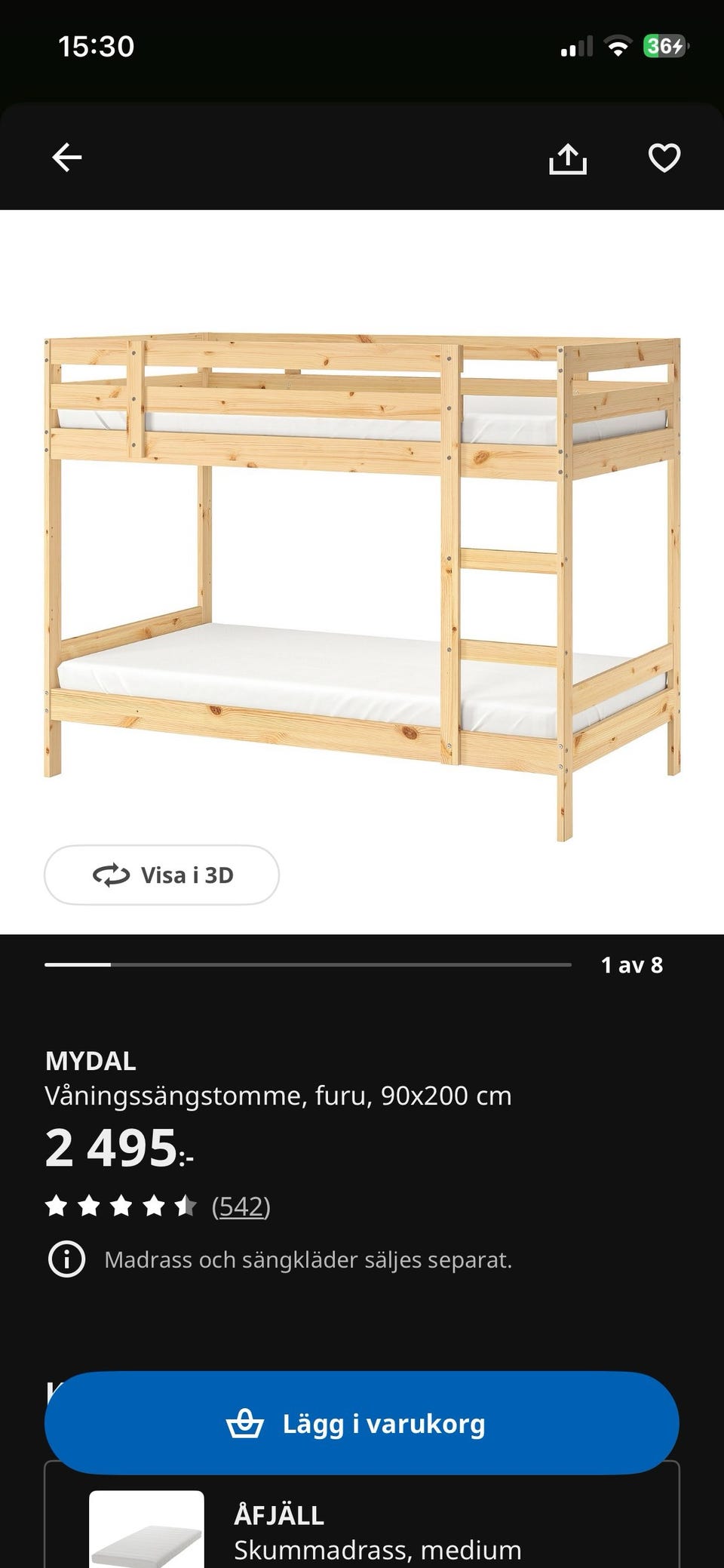This screenshot has width=724, height=1568.
Task: Tap the info icon about Madrass och sängkläder
Action: (66, 1259)
